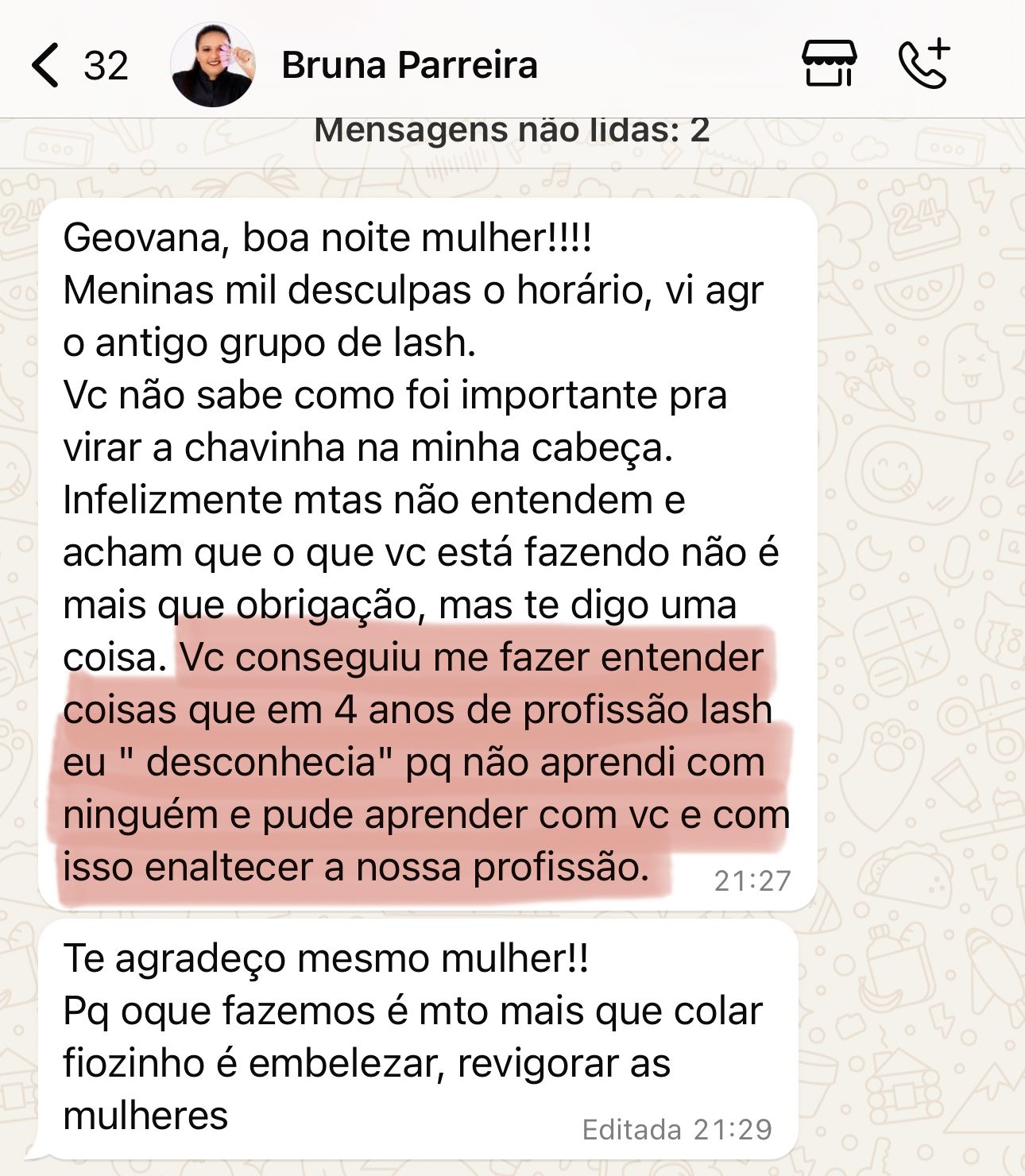Start a call with Bruna Parreira

pos(924,64)
